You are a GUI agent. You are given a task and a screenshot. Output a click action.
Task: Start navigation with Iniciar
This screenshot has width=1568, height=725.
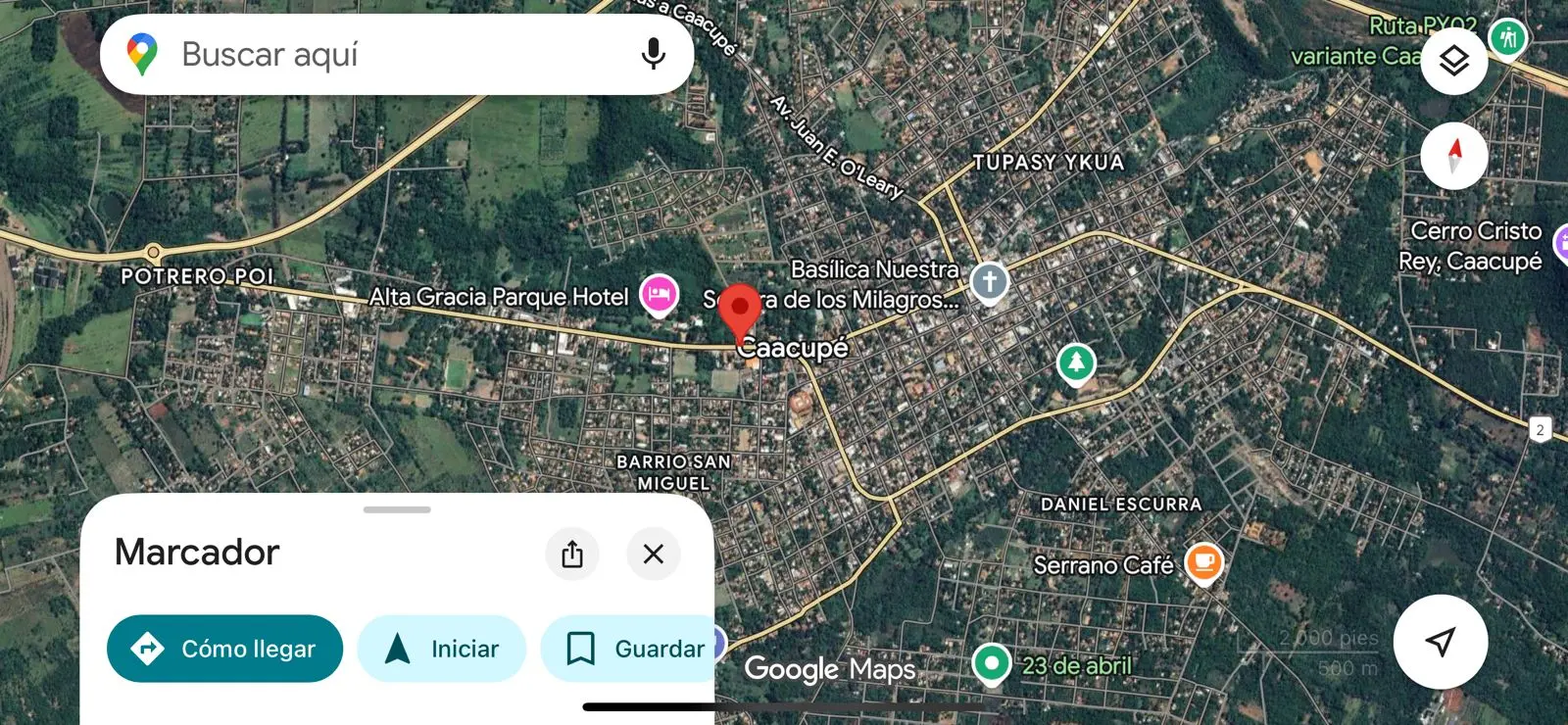(442, 649)
